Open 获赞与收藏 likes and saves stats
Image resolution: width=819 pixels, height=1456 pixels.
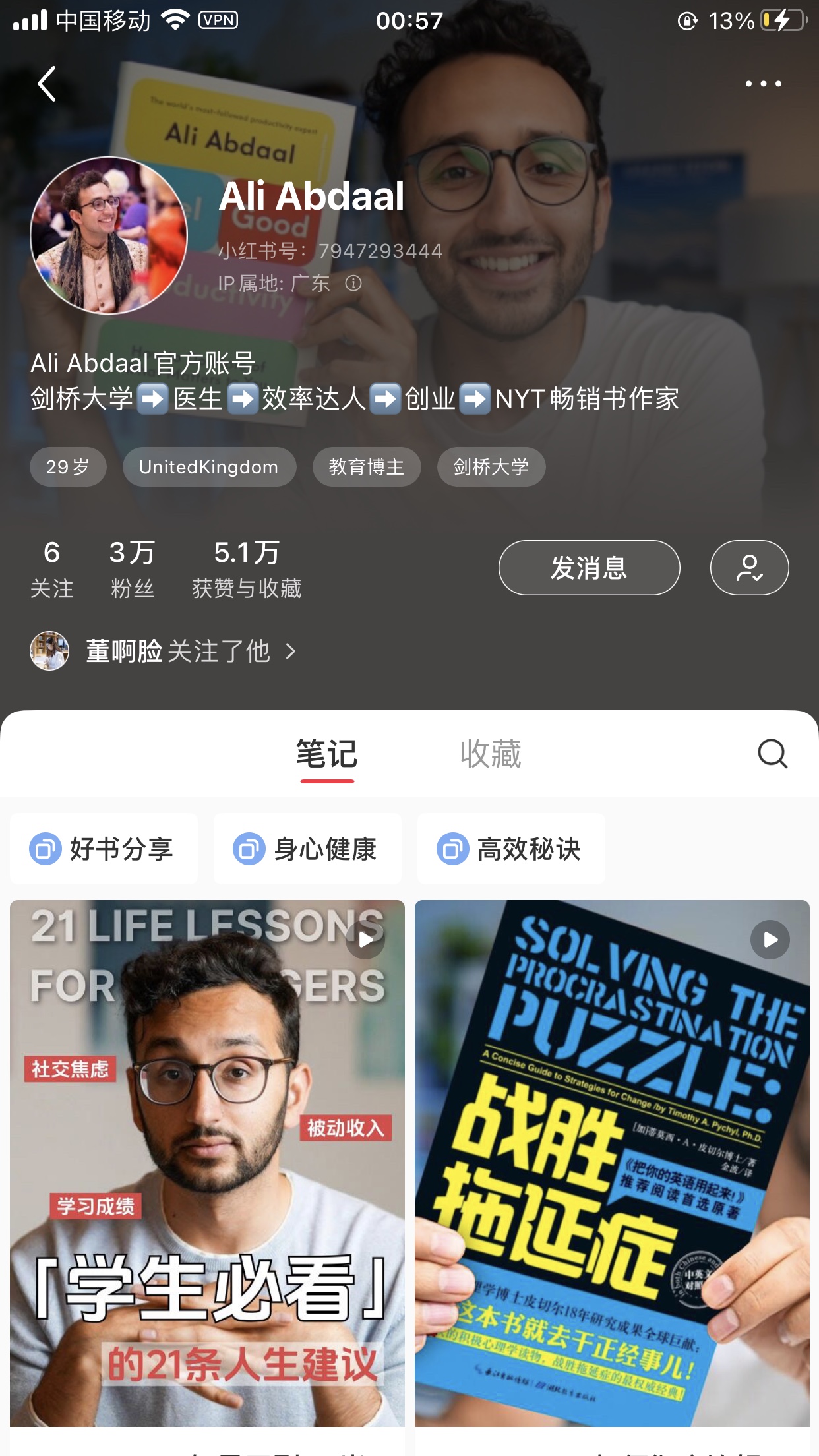(x=247, y=568)
